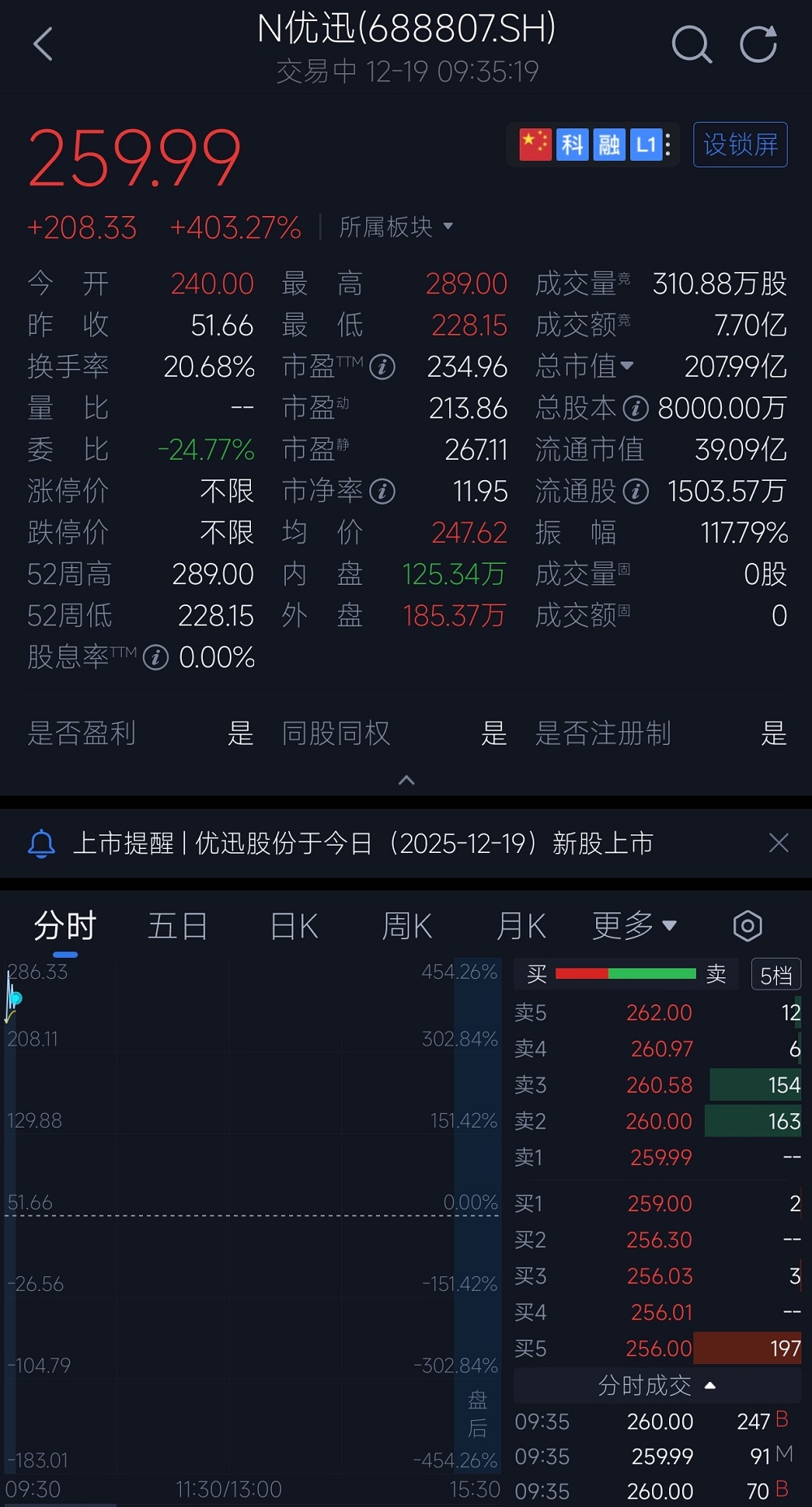Click the info icon beside 总股本
The image size is (812, 1507).
coord(637,409)
